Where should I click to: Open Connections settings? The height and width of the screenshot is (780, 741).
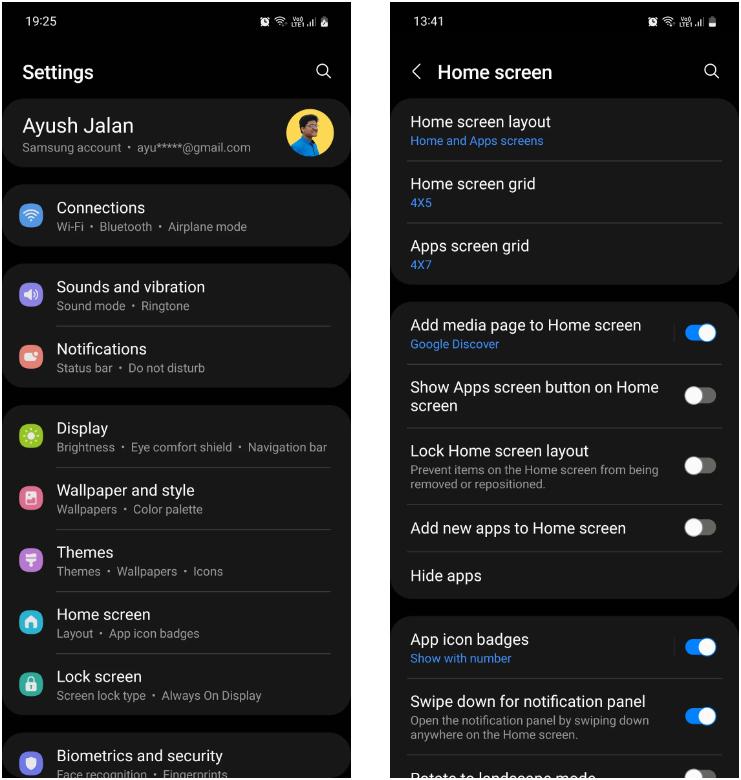(175, 216)
